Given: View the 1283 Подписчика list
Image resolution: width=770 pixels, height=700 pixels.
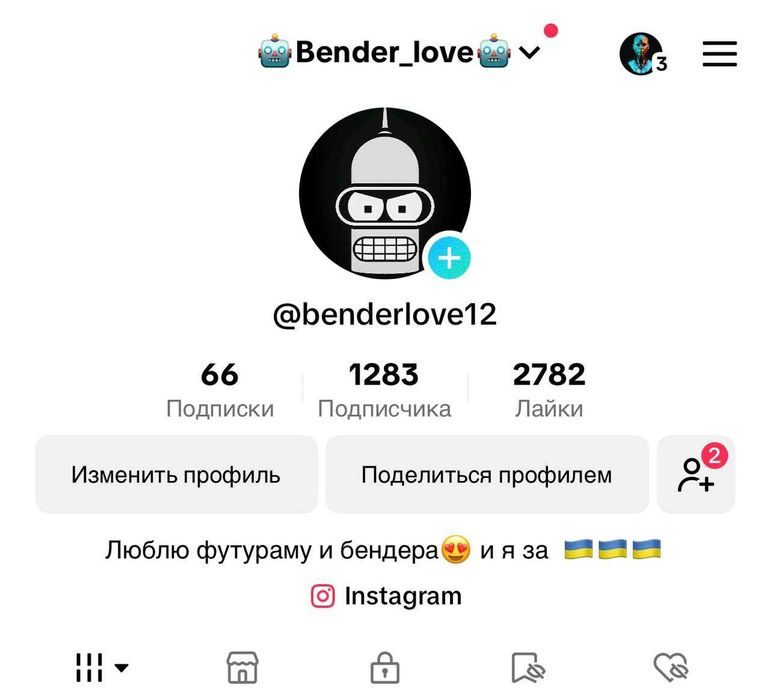Looking at the screenshot, I should (384, 390).
